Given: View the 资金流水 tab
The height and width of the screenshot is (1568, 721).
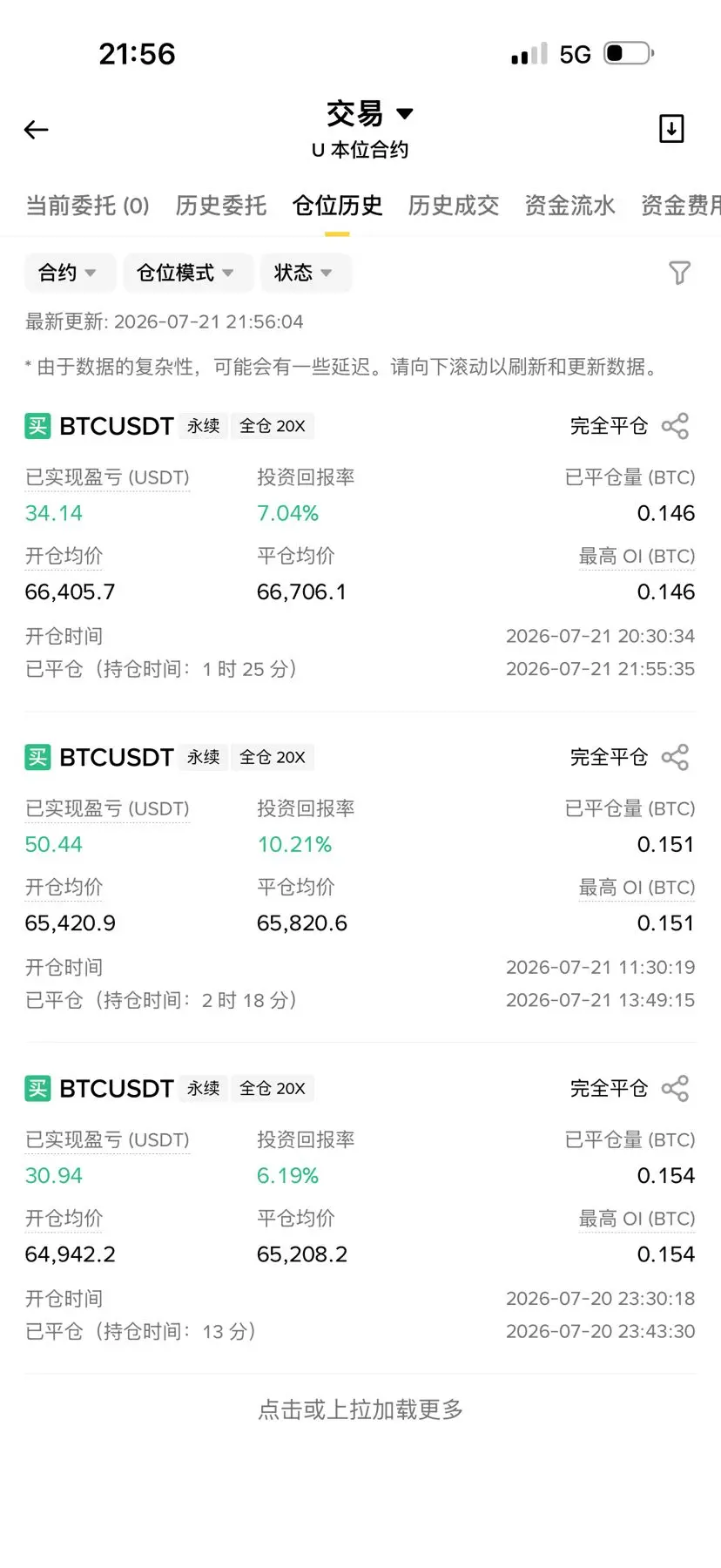Looking at the screenshot, I should (569, 206).
